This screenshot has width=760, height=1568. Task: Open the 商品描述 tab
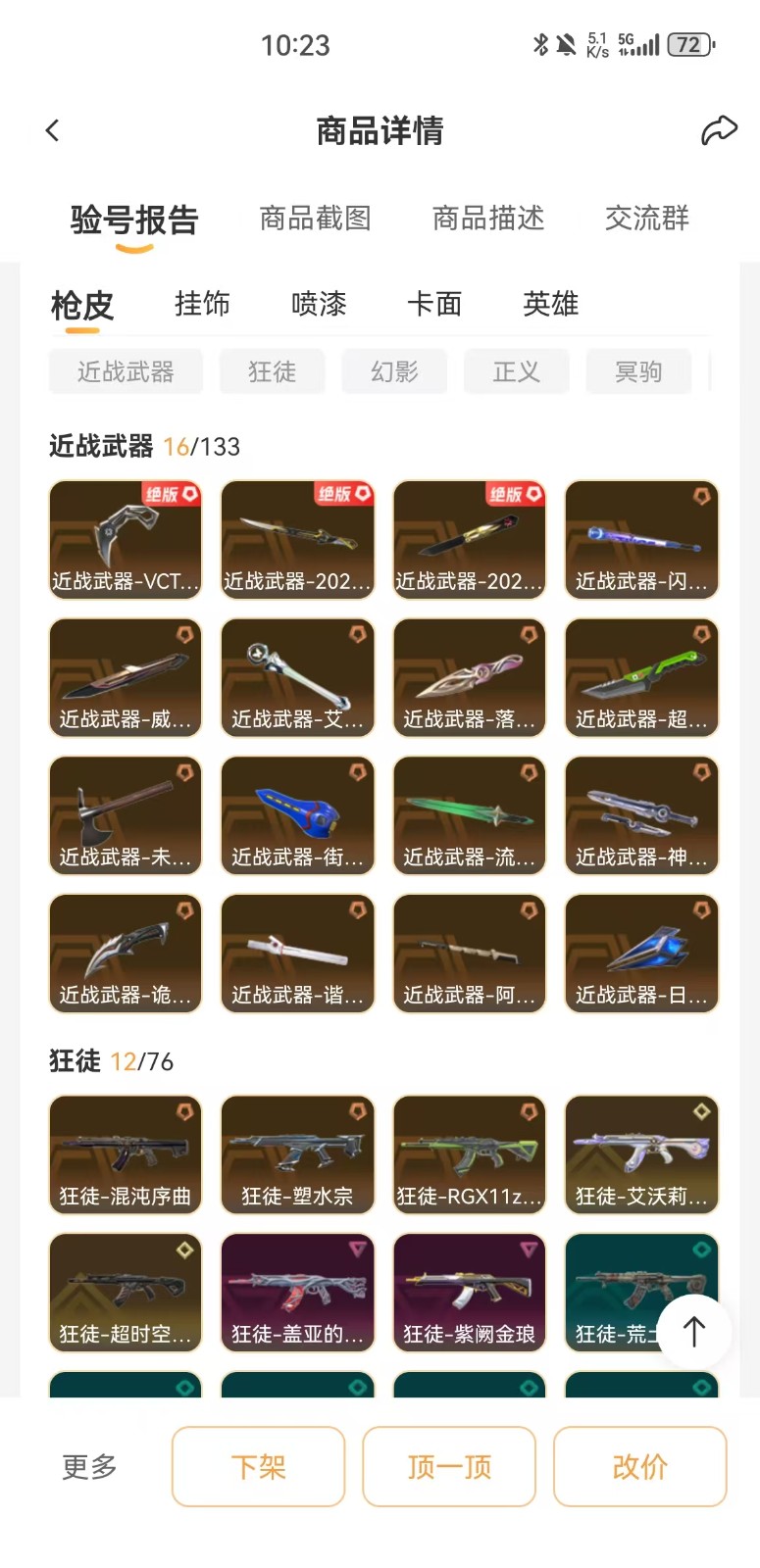[488, 218]
